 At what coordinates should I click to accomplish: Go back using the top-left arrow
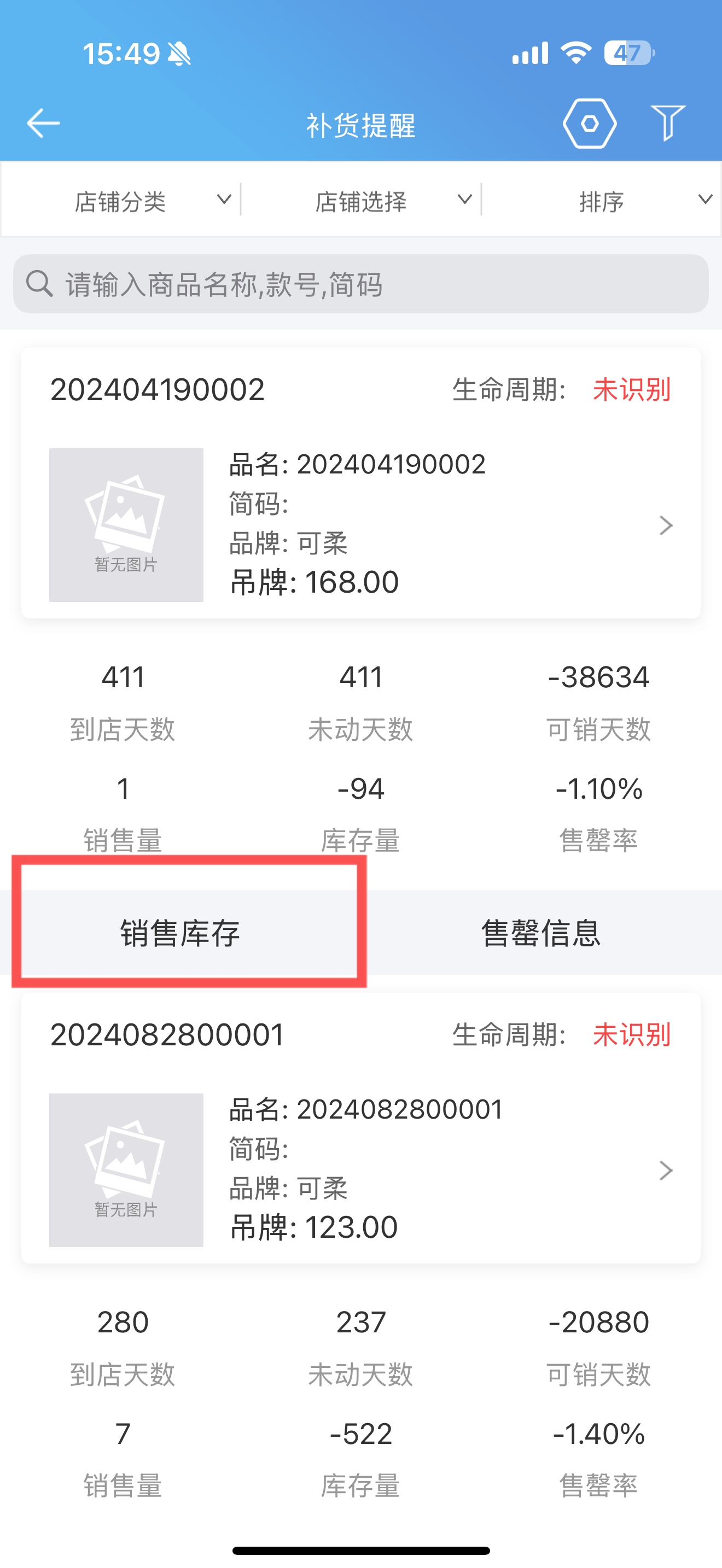(43, 124)
